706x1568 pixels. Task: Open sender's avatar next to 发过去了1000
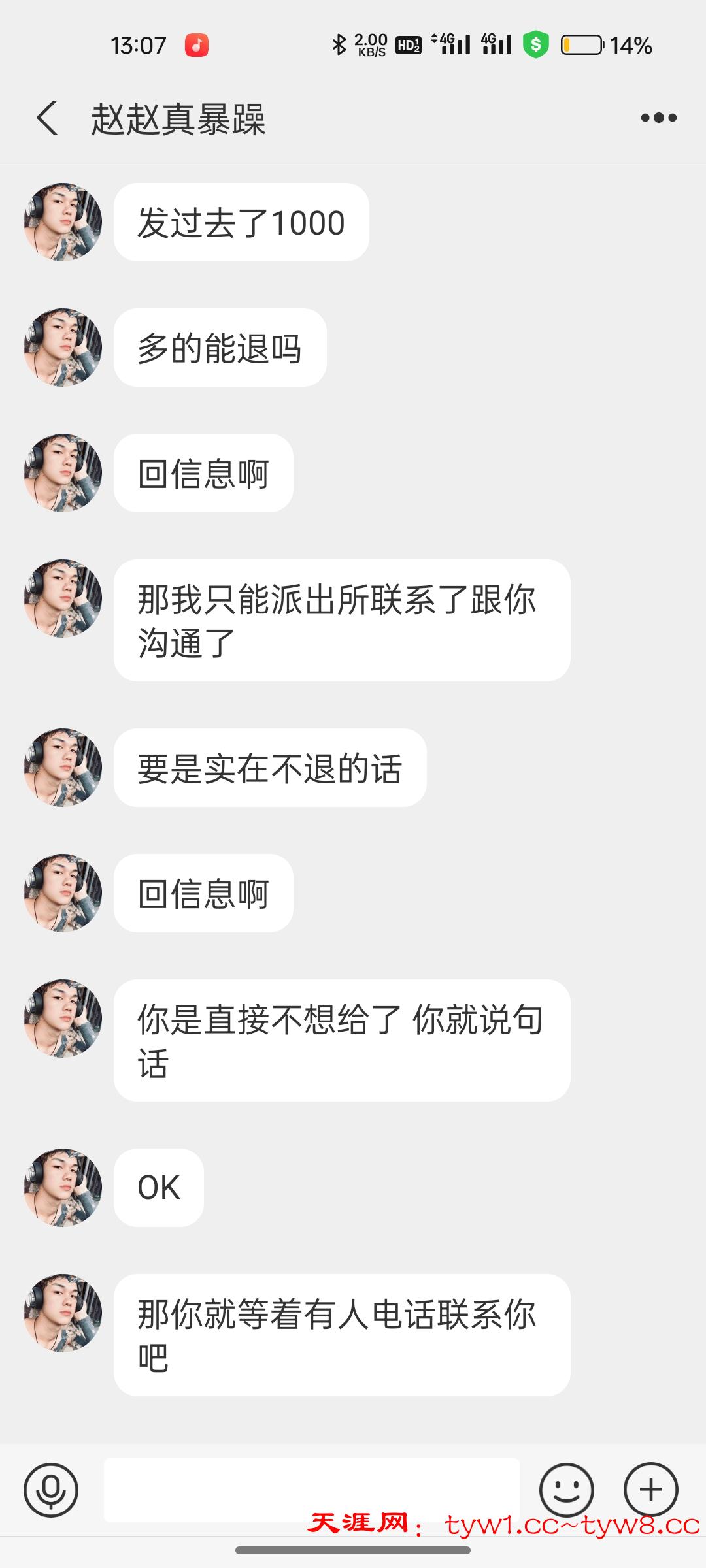tap(63, 222)
